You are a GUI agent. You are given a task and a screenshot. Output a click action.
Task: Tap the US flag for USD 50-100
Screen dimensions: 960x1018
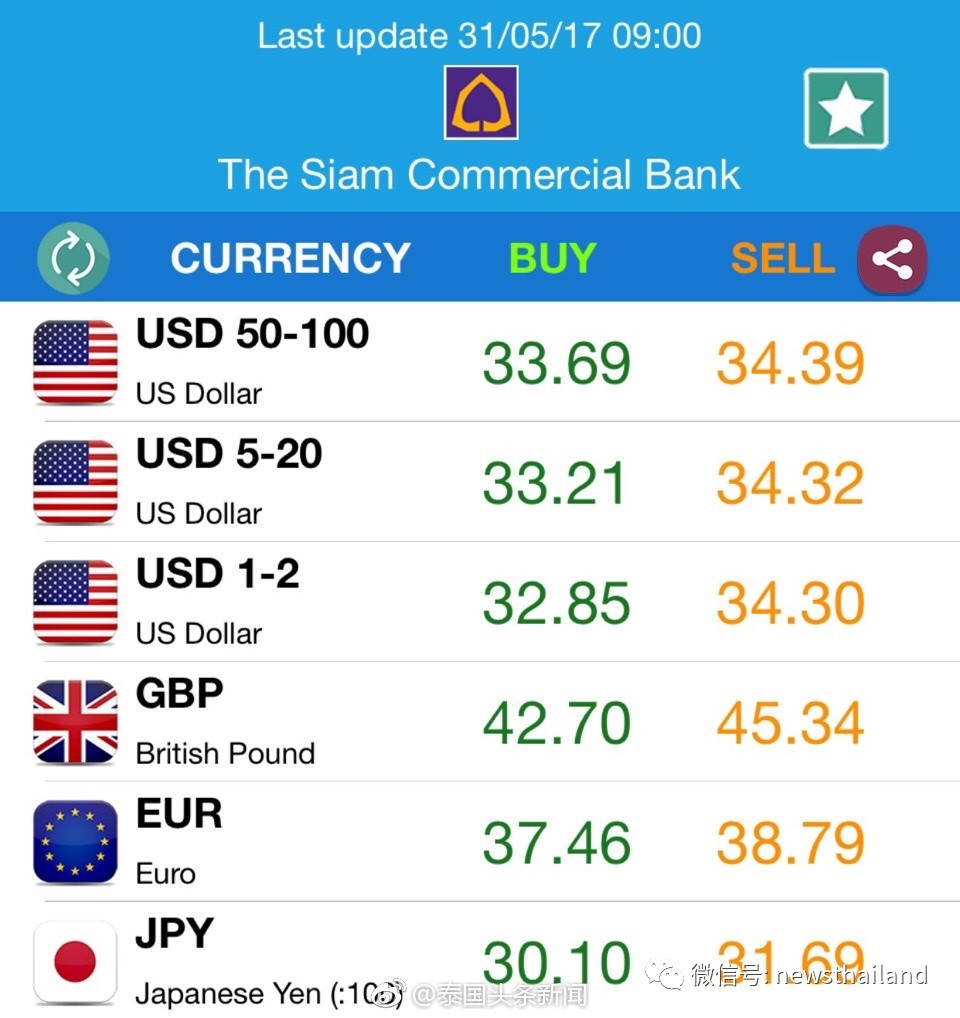(74, 362)
